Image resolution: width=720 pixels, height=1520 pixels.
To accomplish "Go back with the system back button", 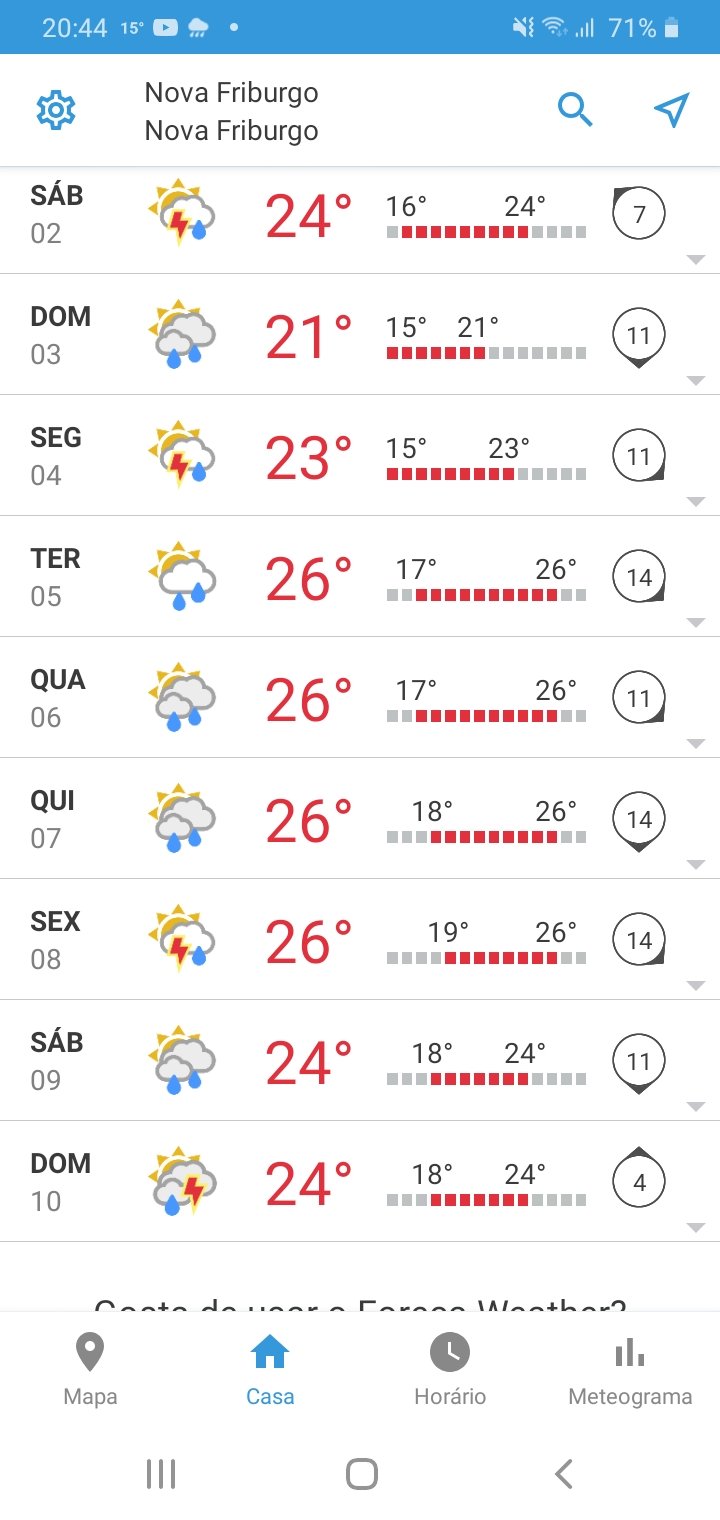I will click(x=564, y=1474).
